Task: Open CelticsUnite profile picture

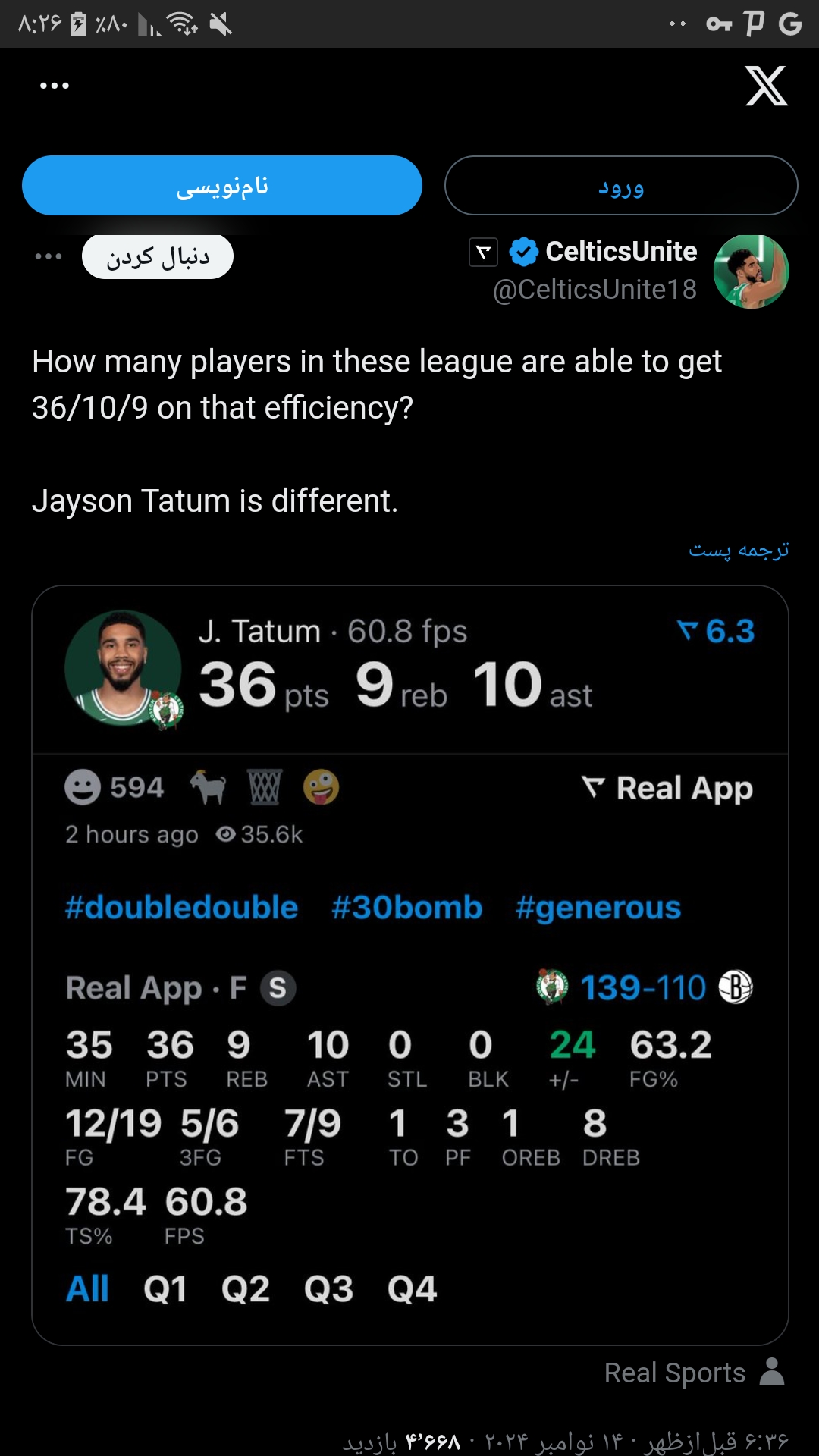Action: pyautogui.click(x=751, y=271)
